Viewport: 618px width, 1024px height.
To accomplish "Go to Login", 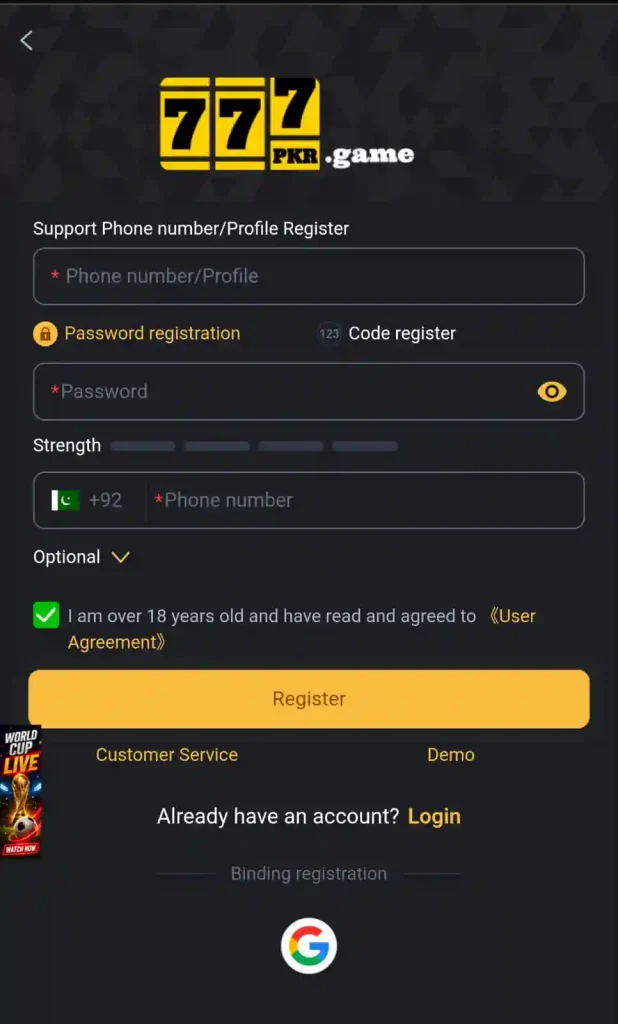I will 434,816.
